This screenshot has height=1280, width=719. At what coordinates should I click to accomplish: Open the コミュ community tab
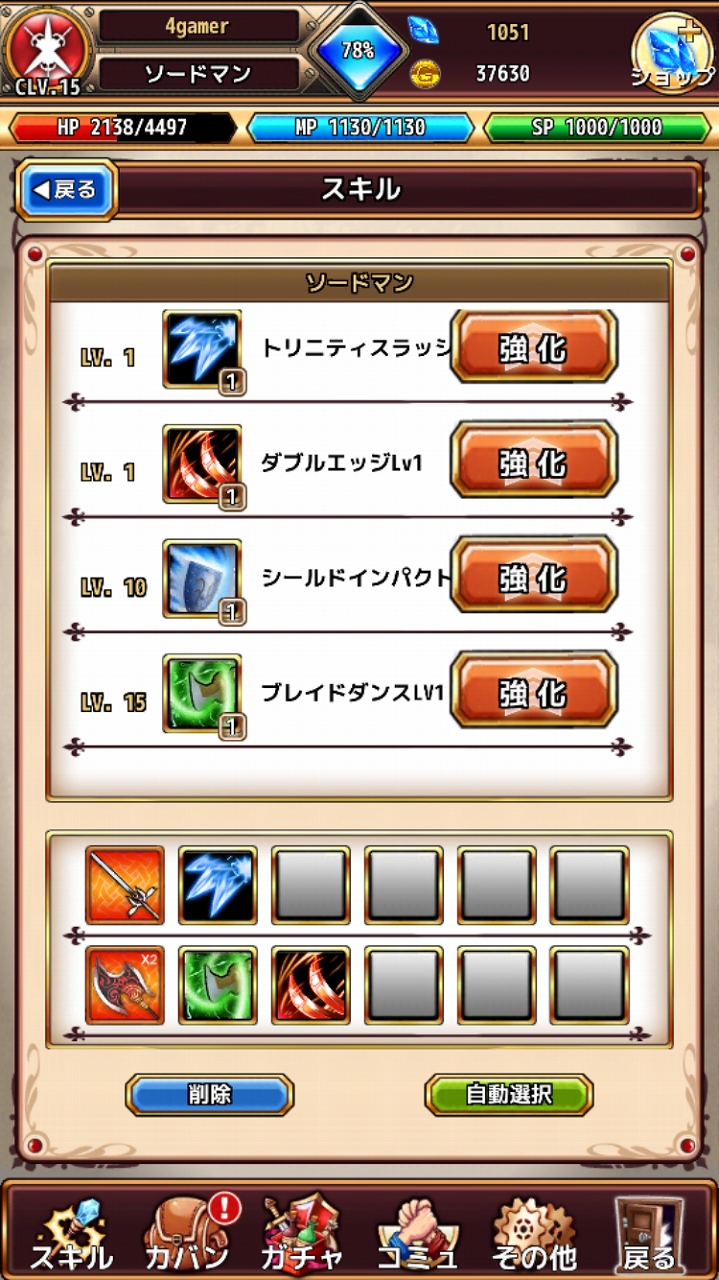point(417,1232)
